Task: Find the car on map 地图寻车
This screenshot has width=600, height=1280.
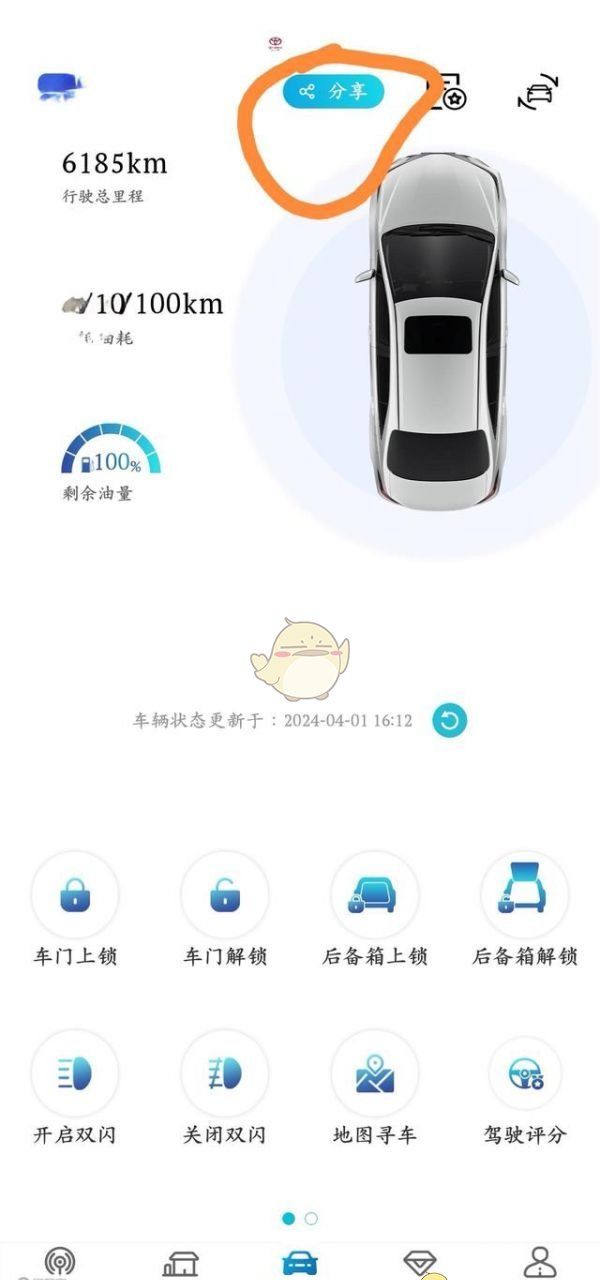Action: (x=375, y=1075)
